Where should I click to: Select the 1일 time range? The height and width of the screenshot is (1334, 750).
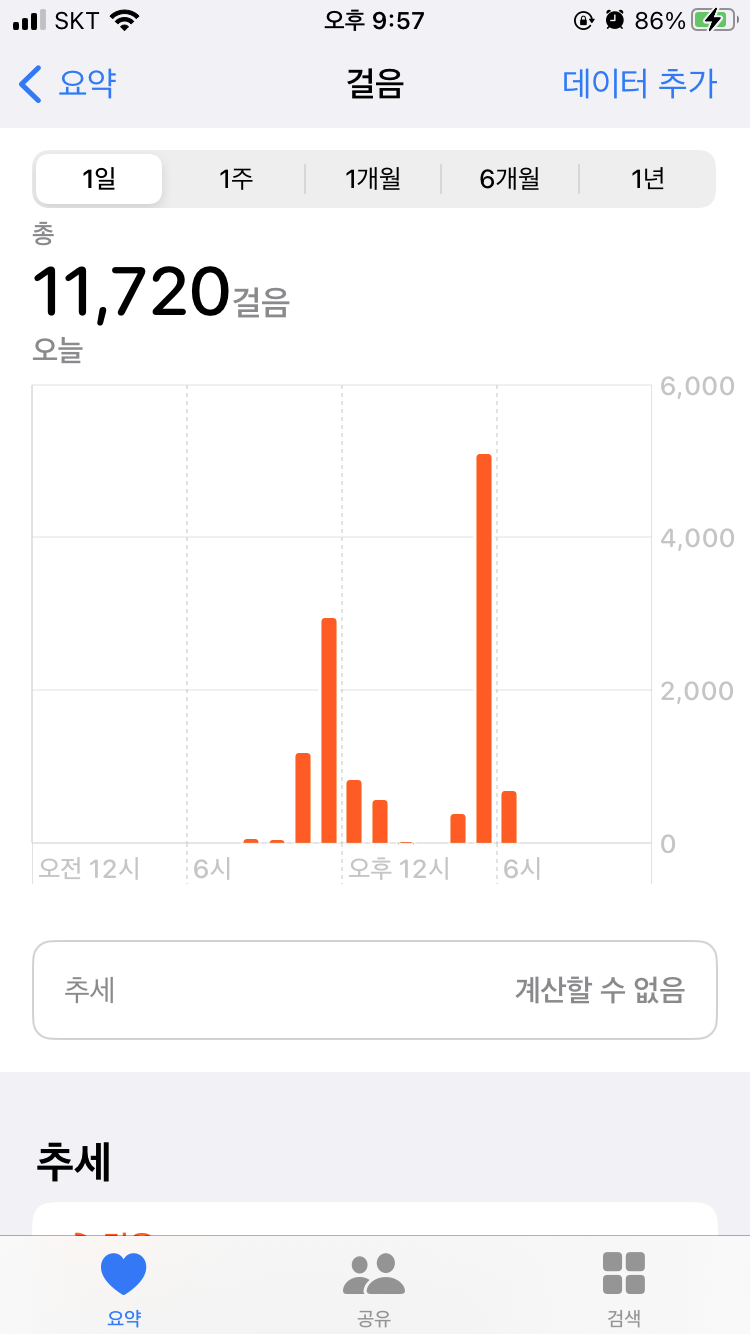pyautogui.click(x=99, y=179)
